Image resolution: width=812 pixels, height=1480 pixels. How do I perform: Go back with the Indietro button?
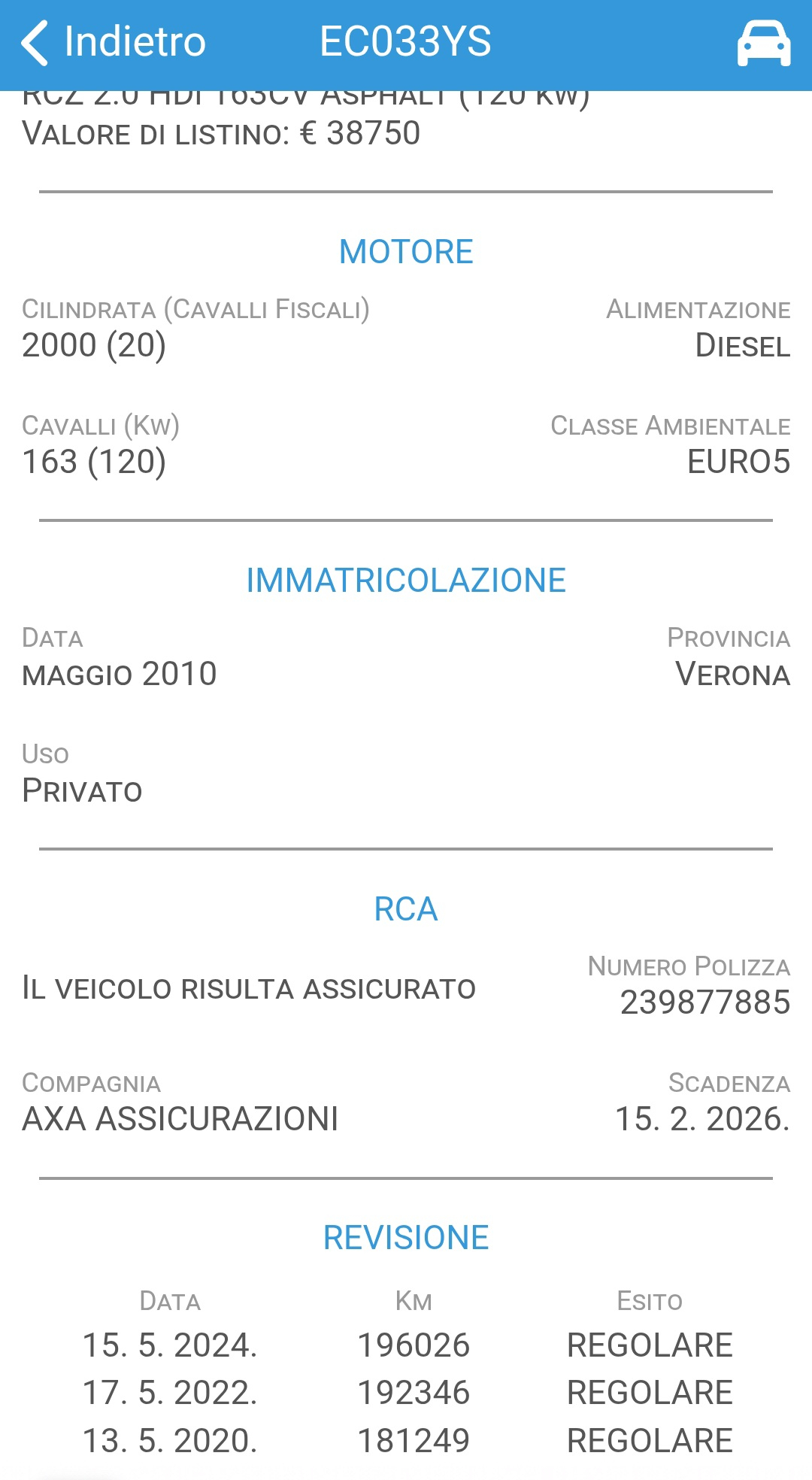(x=113, y=42)
